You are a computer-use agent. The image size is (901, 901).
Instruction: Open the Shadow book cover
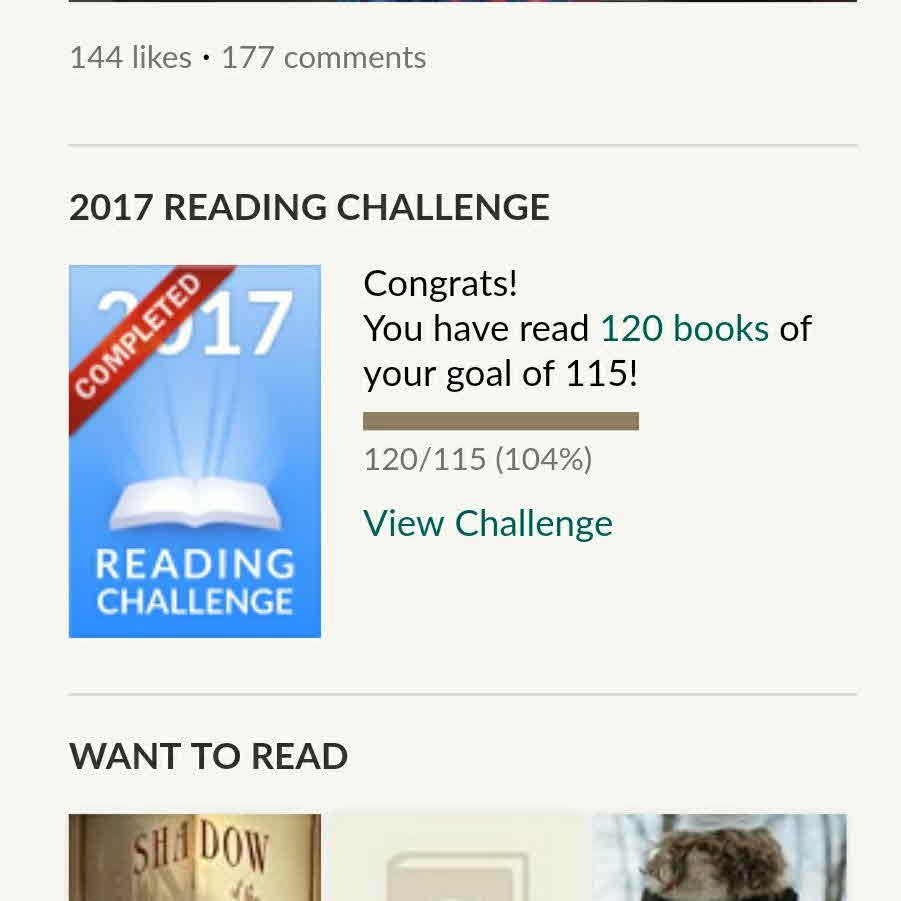pos(195,858)
